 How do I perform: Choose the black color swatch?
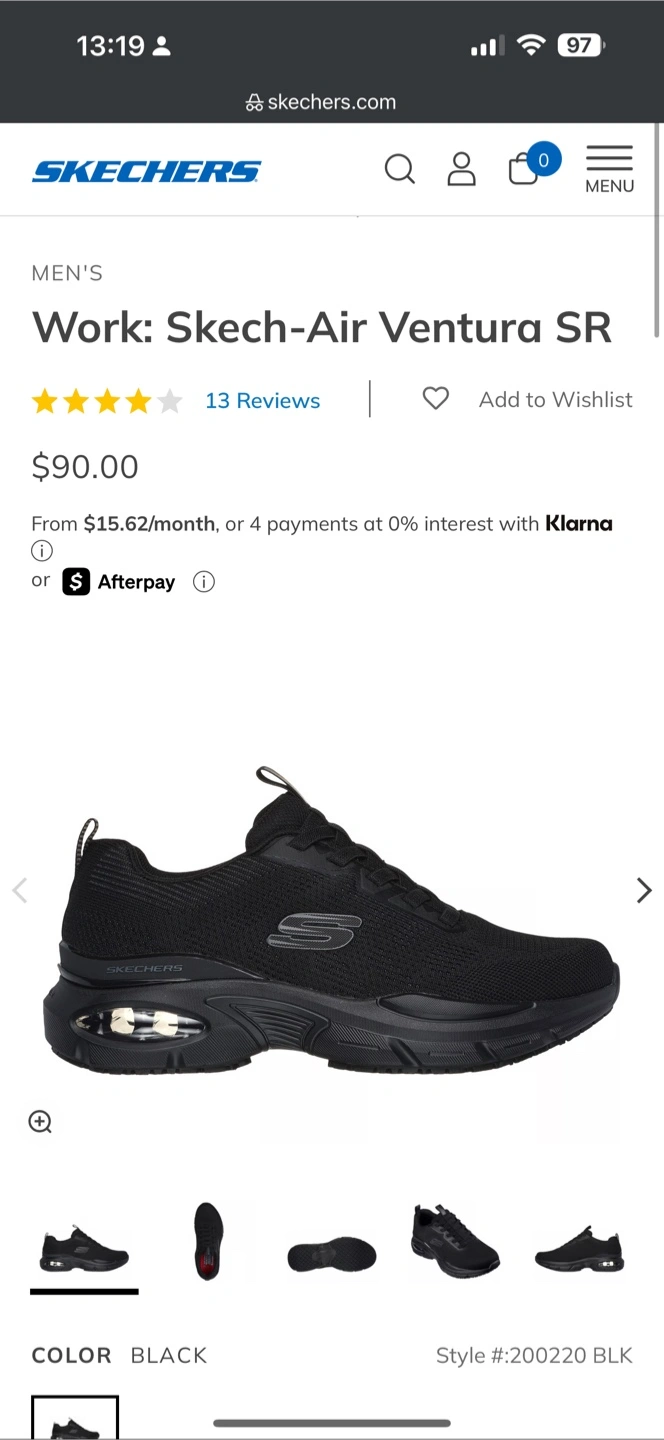point(75,1417)
